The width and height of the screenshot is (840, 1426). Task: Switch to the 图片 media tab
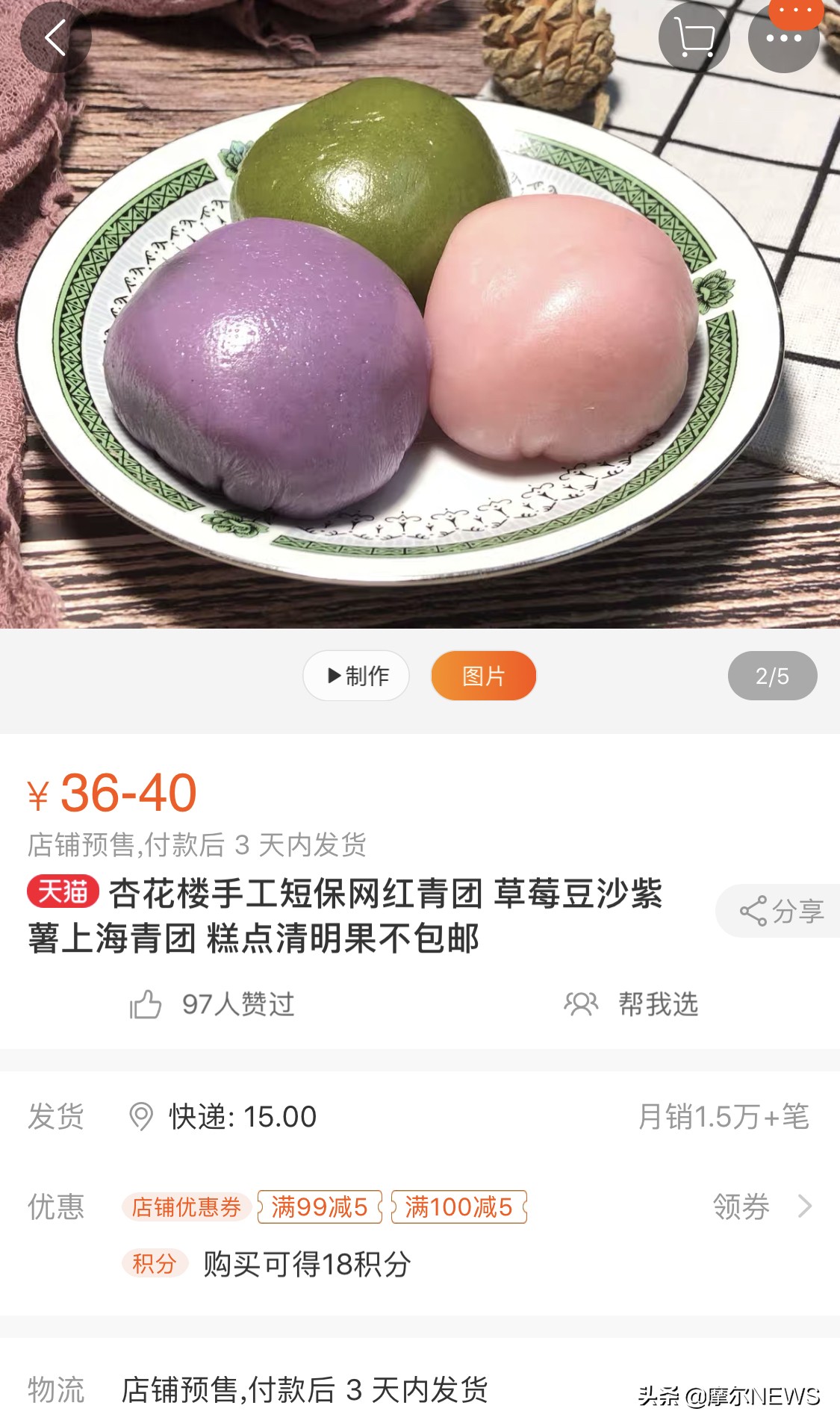483,674
